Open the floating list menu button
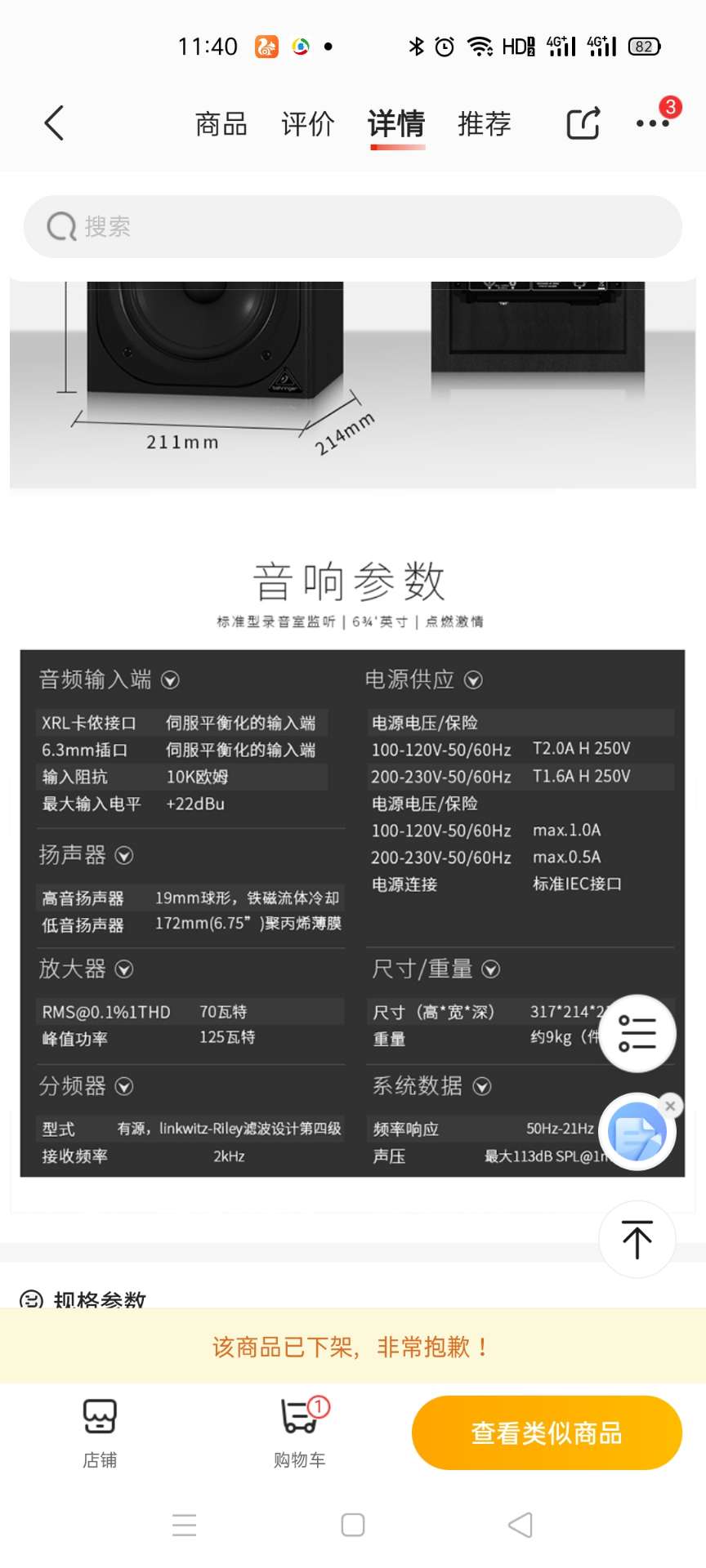The width and height of the screenshot is (706, 1568). point(637,1033)
